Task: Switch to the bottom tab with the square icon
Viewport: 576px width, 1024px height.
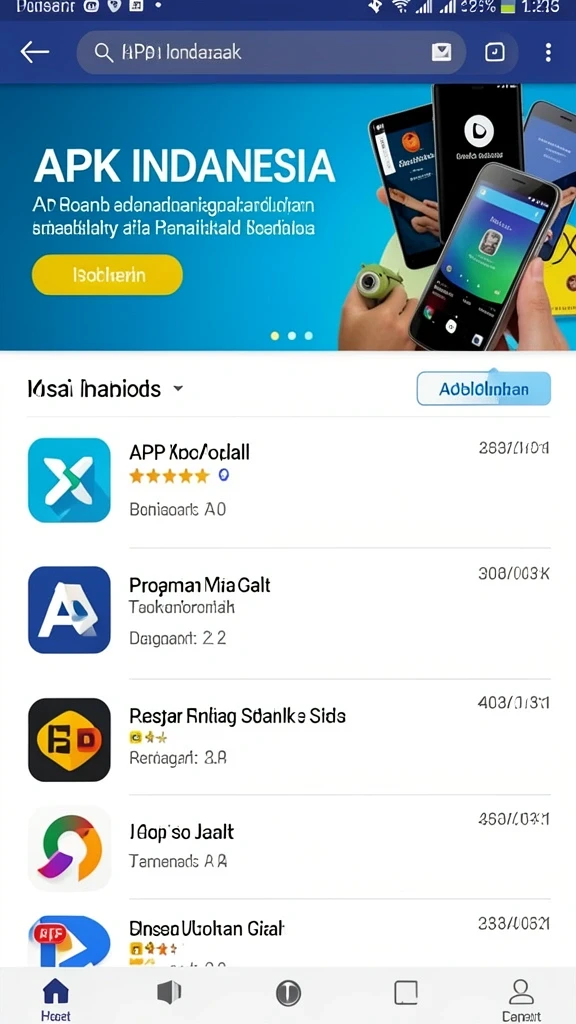Action: point(406,993)
